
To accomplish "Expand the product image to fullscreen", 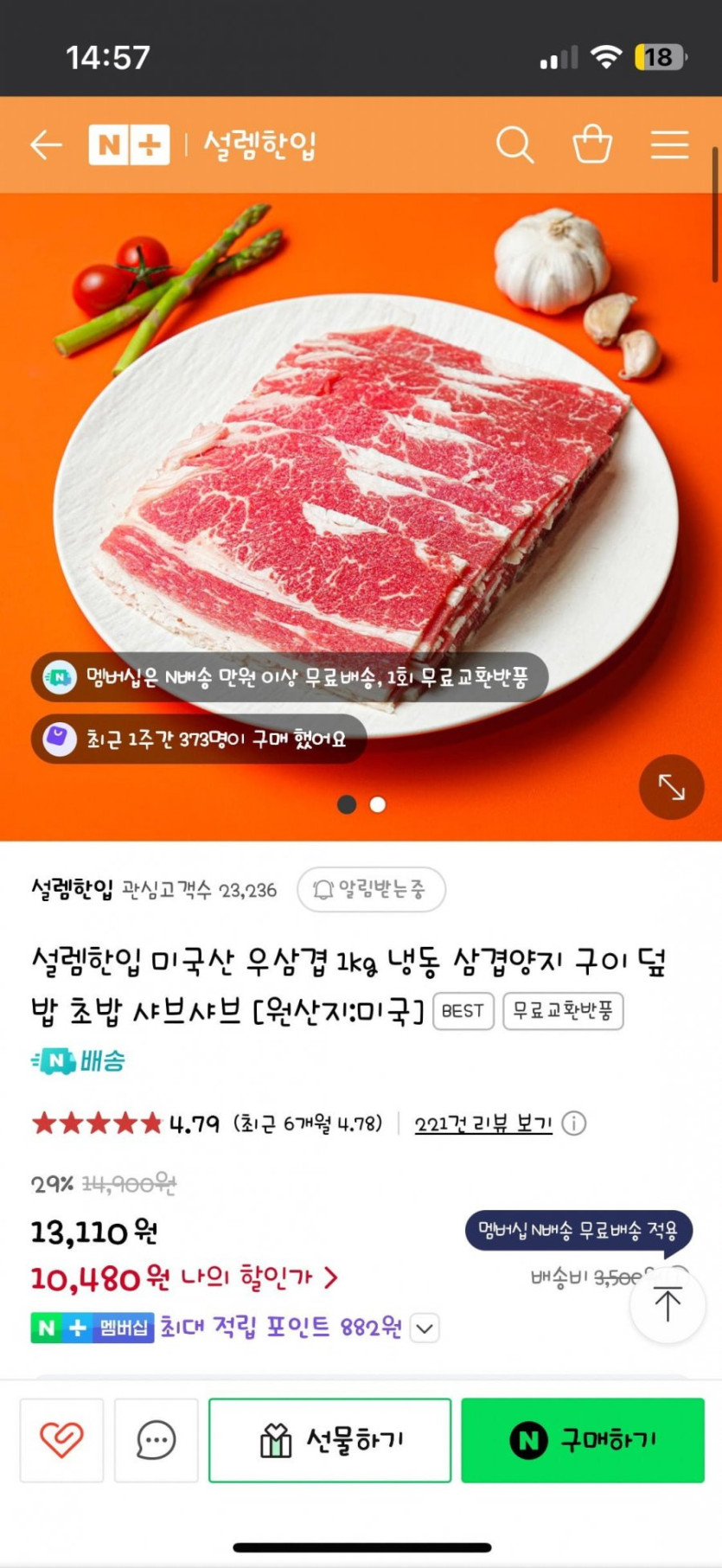I will tap(671, 787).
